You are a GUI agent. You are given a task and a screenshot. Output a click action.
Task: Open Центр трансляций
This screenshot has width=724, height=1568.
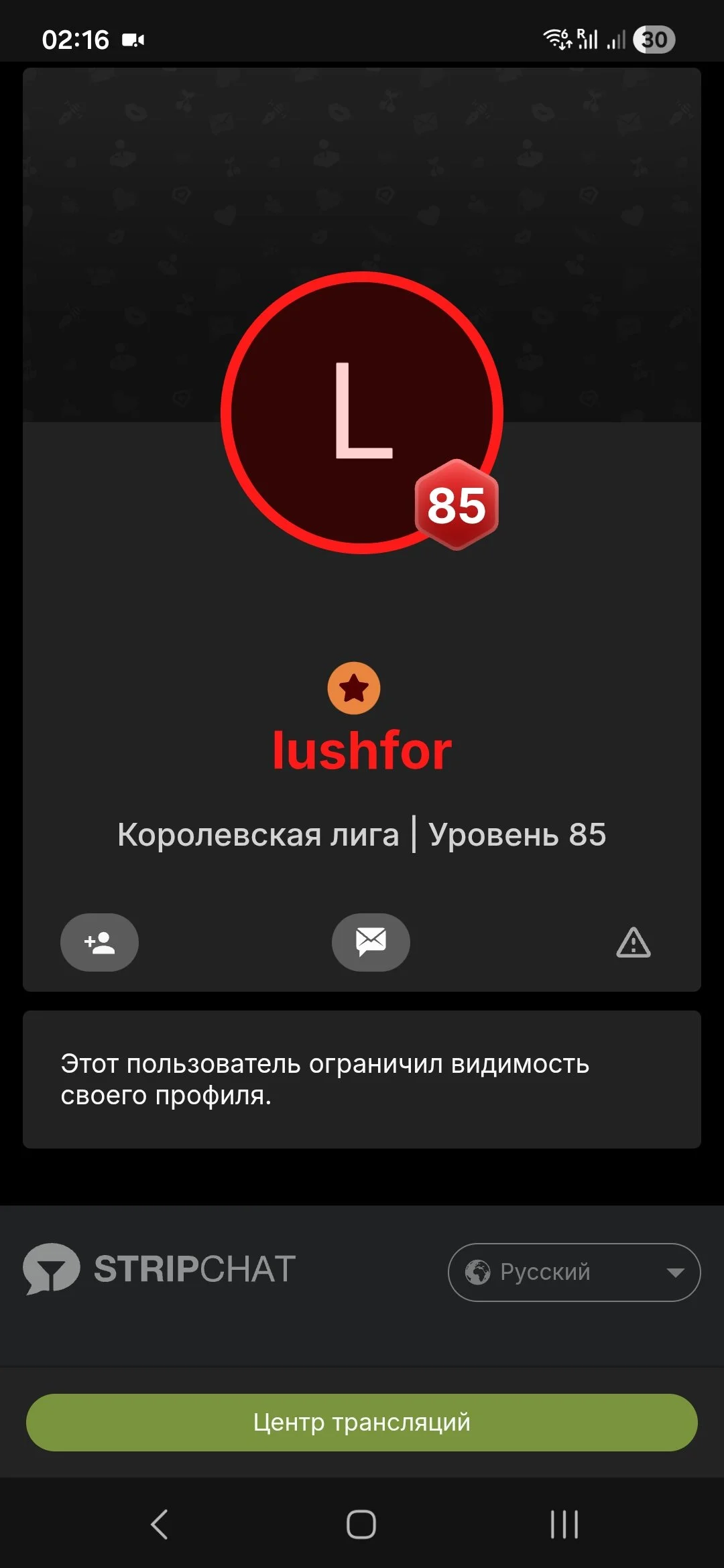click(x=362, y=1422)
